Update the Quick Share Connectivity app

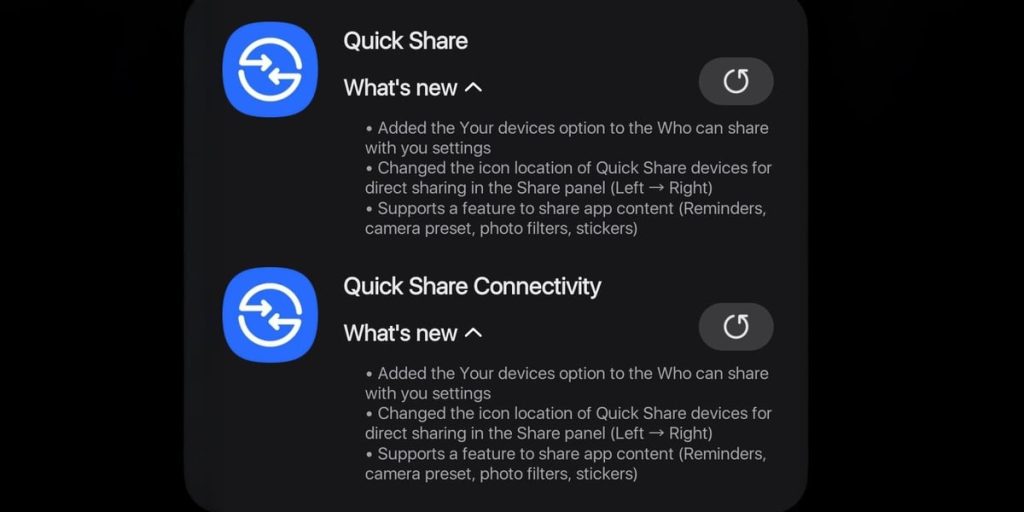(x=736, y=326)
